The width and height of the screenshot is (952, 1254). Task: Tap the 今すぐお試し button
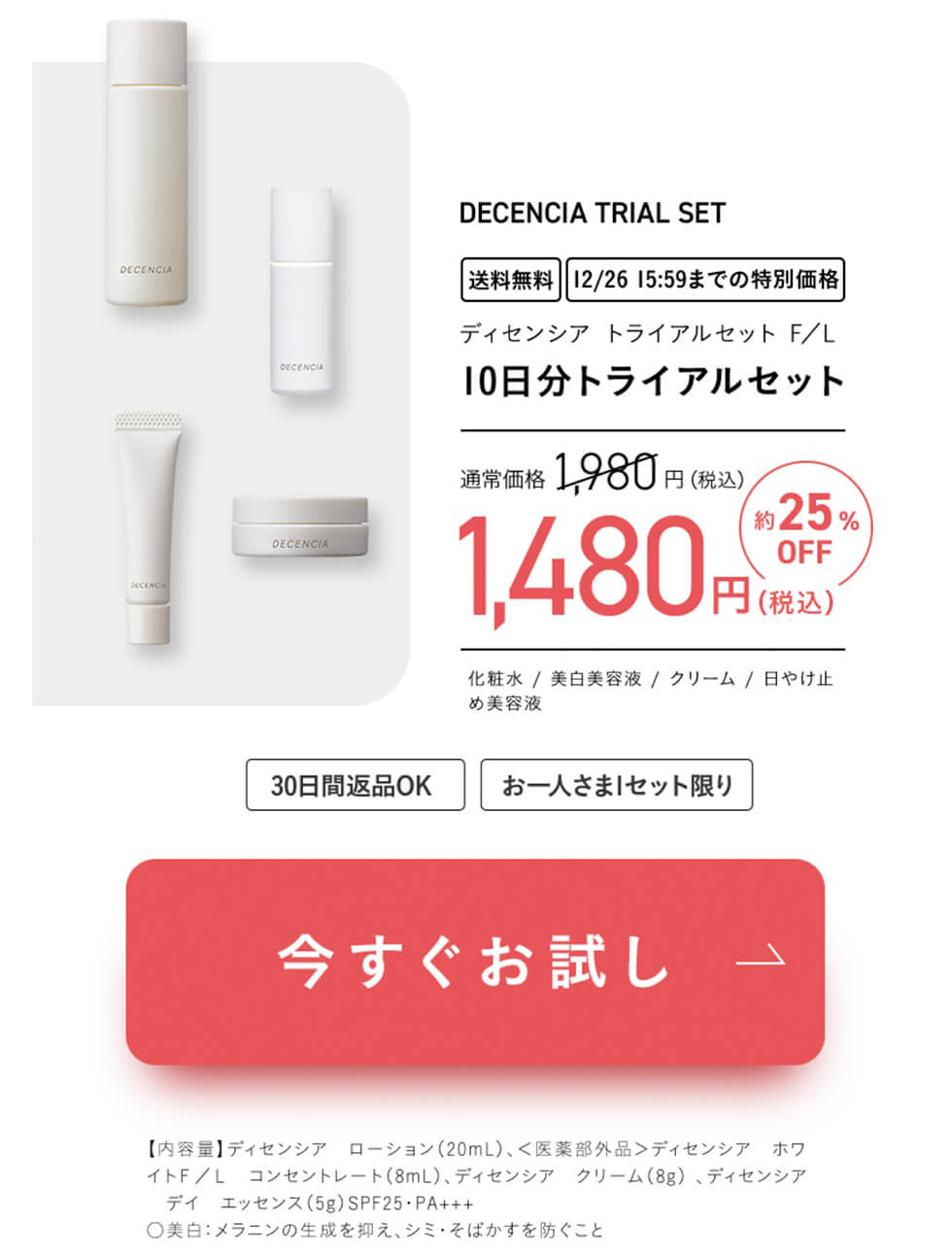[x=475, y=961]
